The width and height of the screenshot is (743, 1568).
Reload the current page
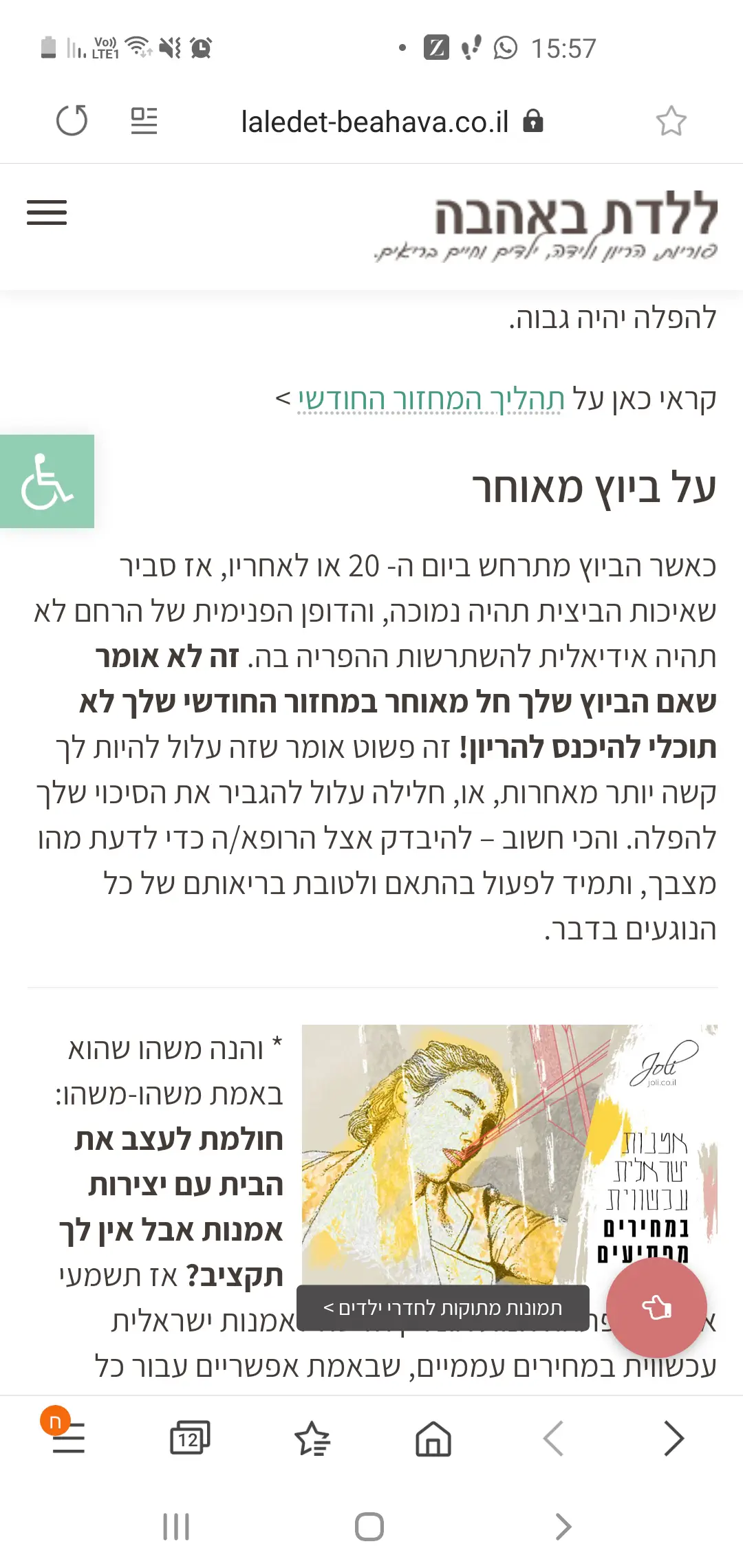pos(72,121)
